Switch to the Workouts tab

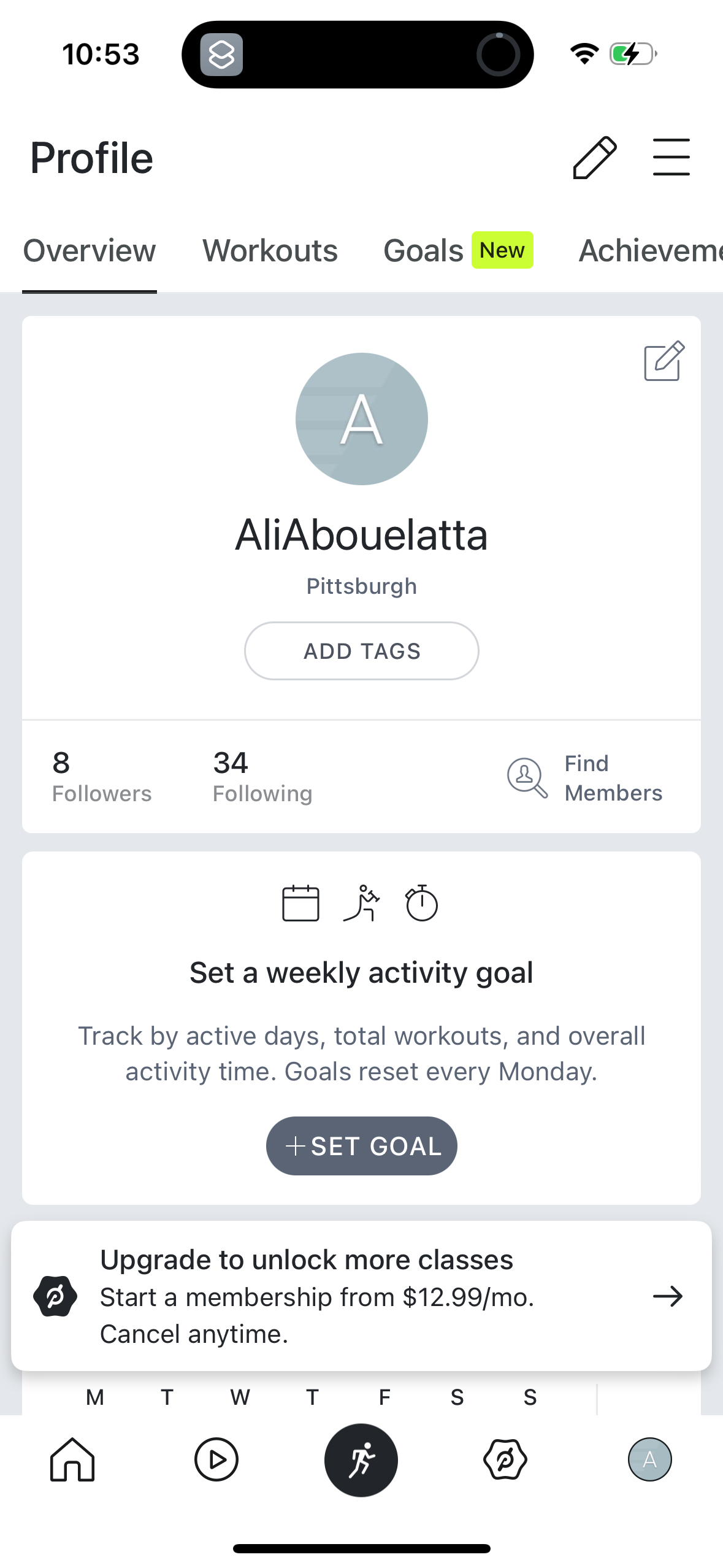[270, 251]
